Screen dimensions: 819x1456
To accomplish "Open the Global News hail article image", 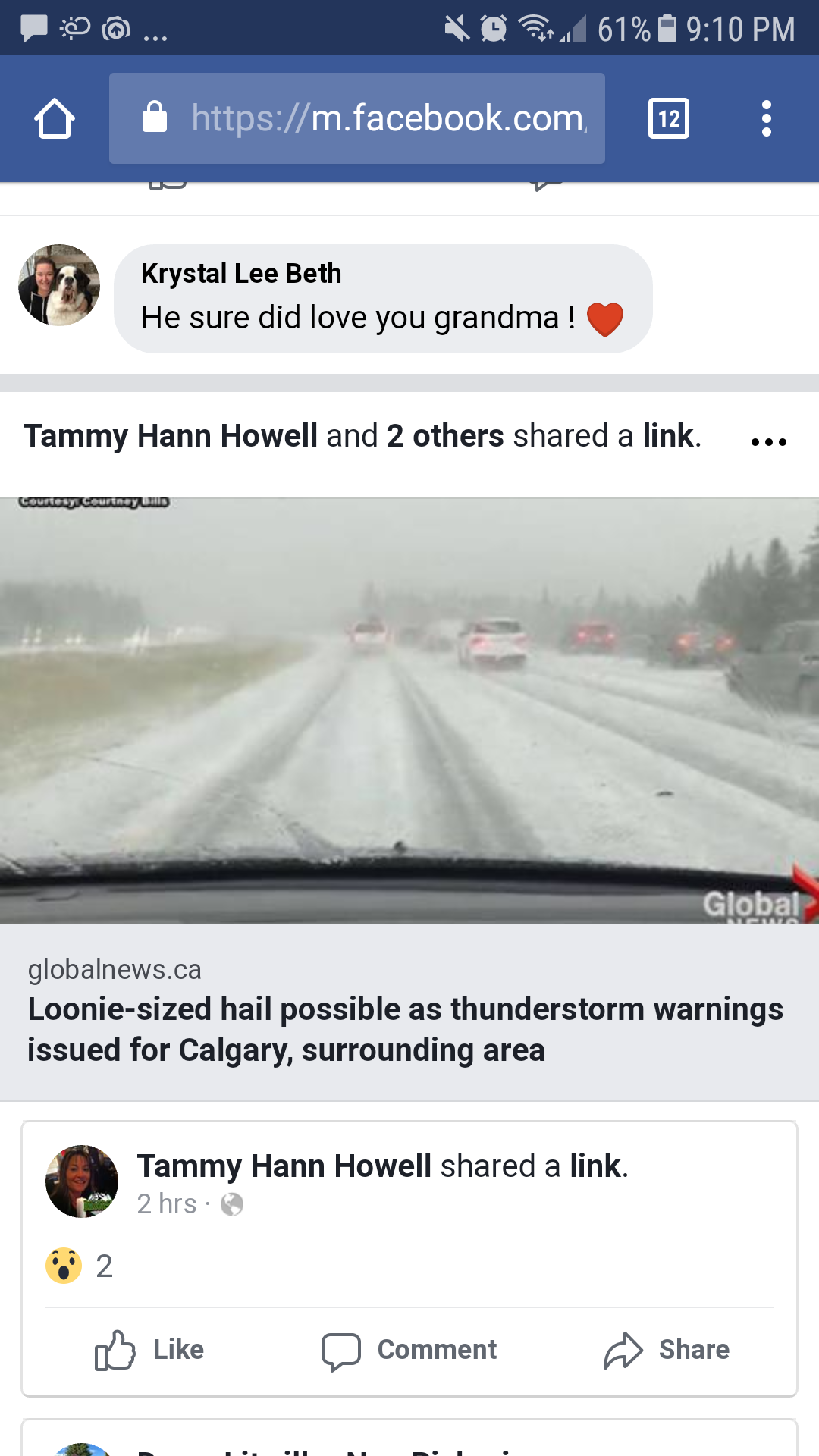I will tap(409, 710).
